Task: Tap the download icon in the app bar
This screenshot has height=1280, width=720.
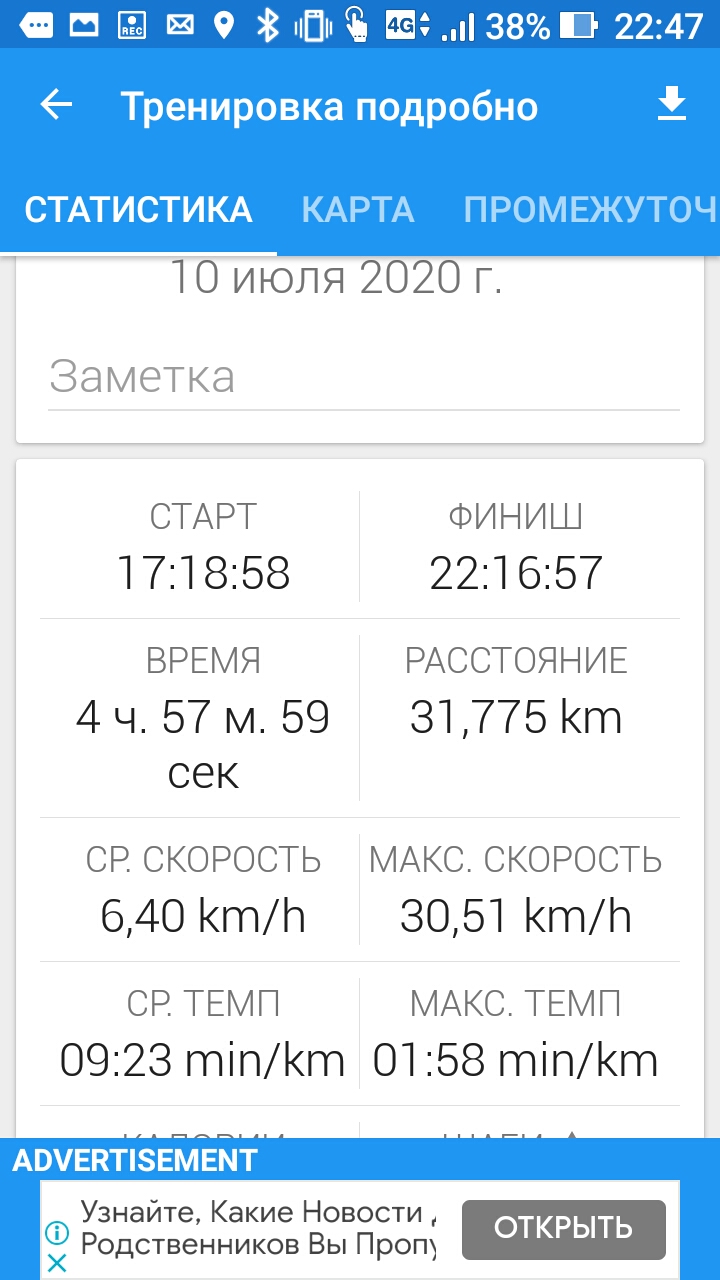Action: [x=672, y=105]
